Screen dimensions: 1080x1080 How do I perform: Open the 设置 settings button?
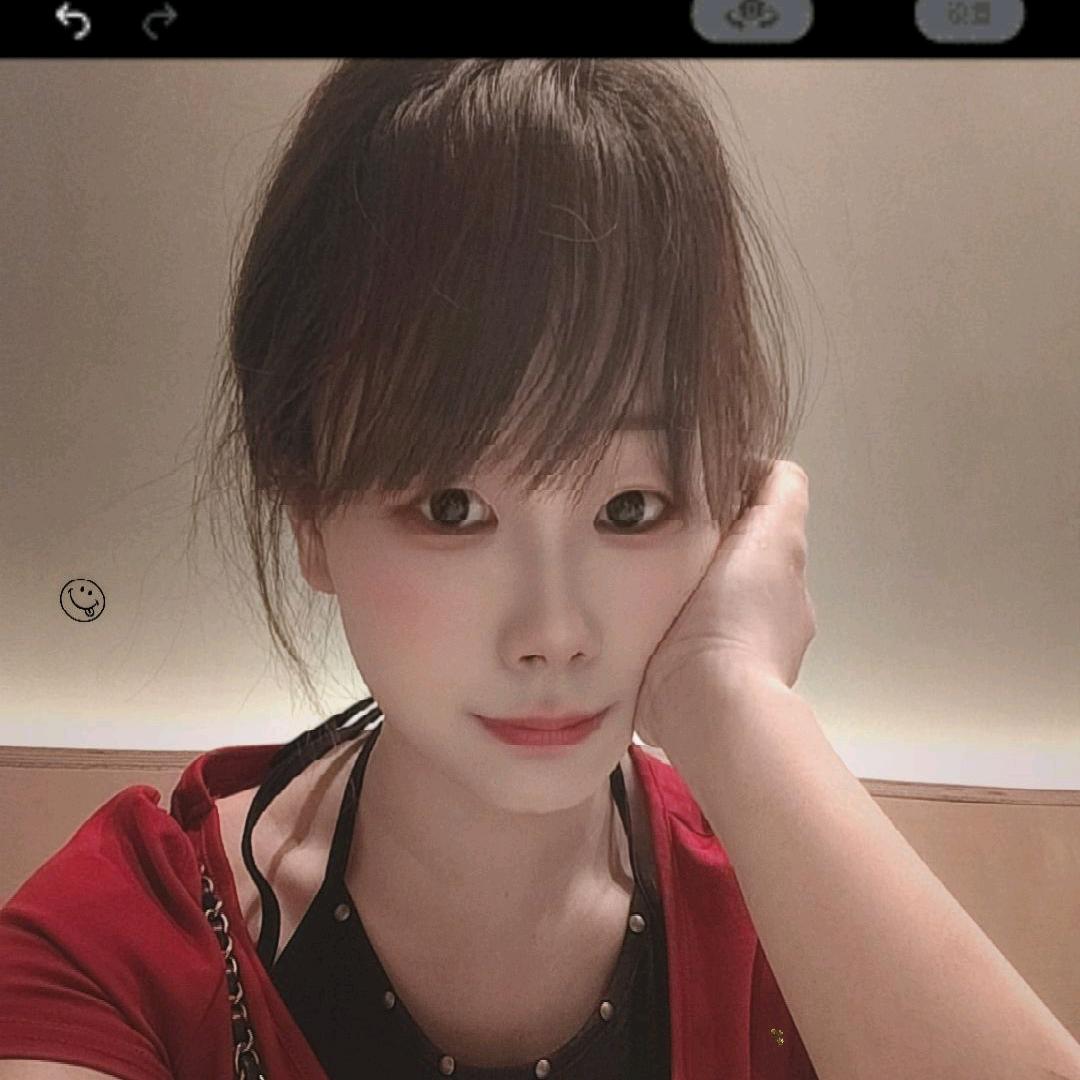coord(969,16)
